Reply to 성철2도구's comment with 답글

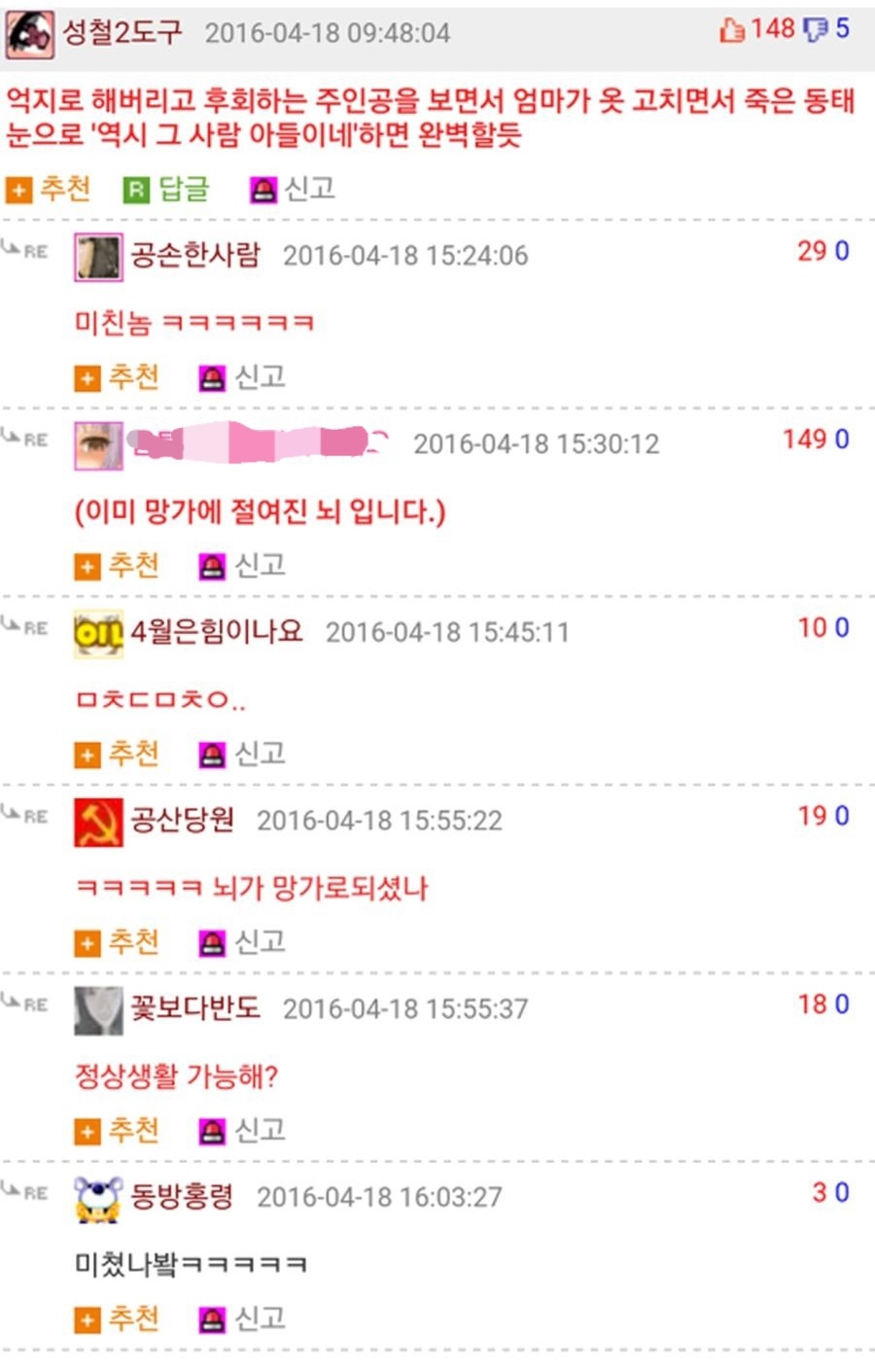coord(166,188)
